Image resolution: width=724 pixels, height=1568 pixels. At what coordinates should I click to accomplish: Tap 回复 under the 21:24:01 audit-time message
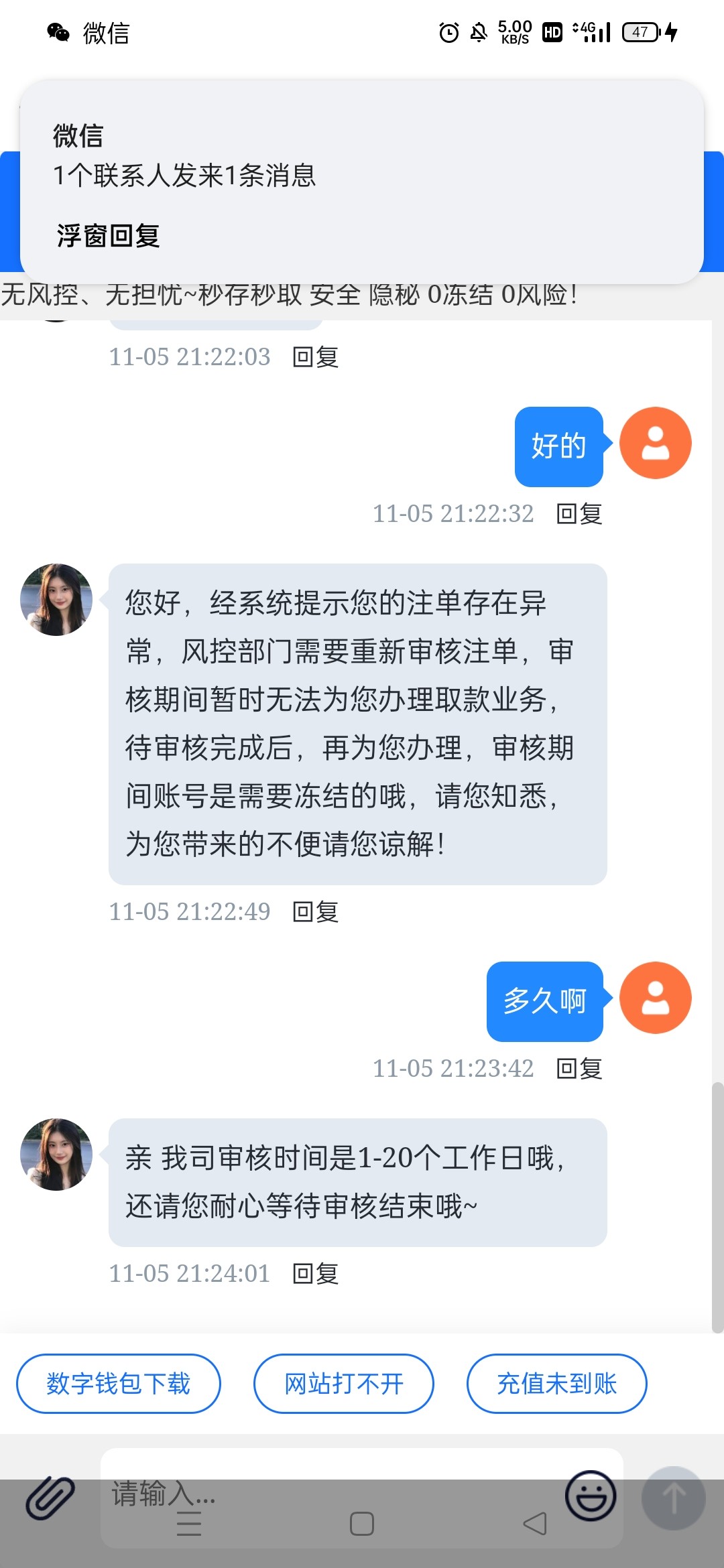315,1274
